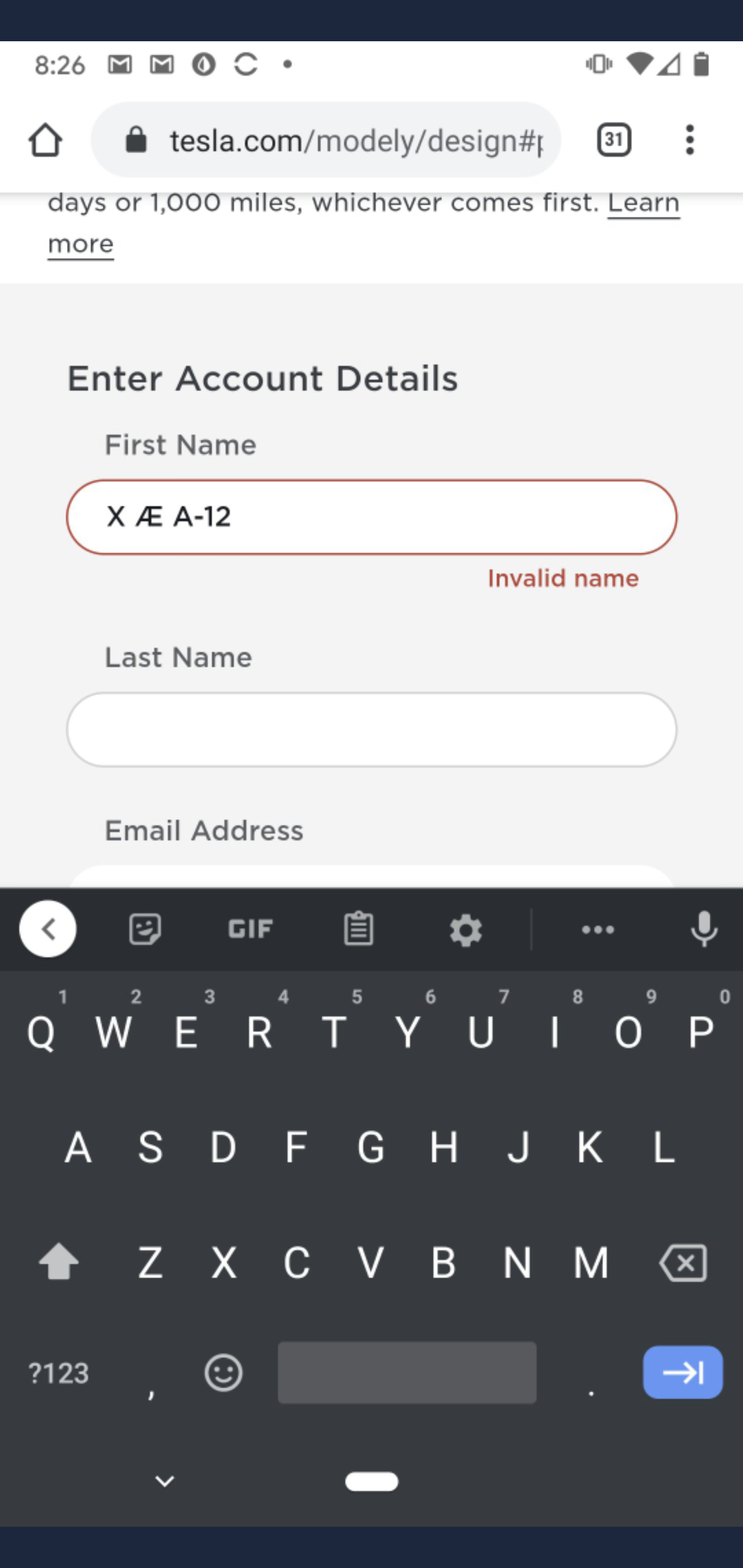
Task: Edit the First Name field
Action: [372, 517]
